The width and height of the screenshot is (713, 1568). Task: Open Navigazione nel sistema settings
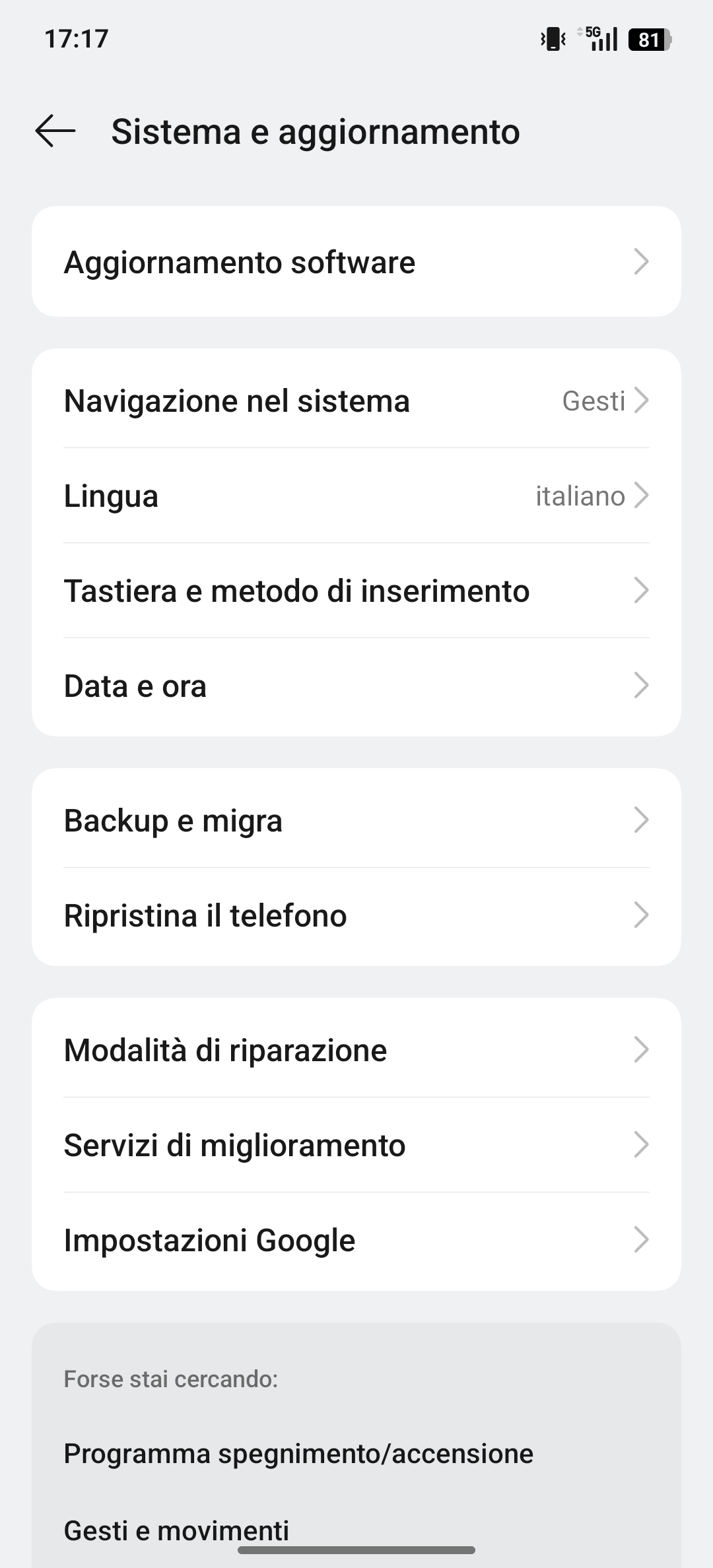tap(356, 401)
